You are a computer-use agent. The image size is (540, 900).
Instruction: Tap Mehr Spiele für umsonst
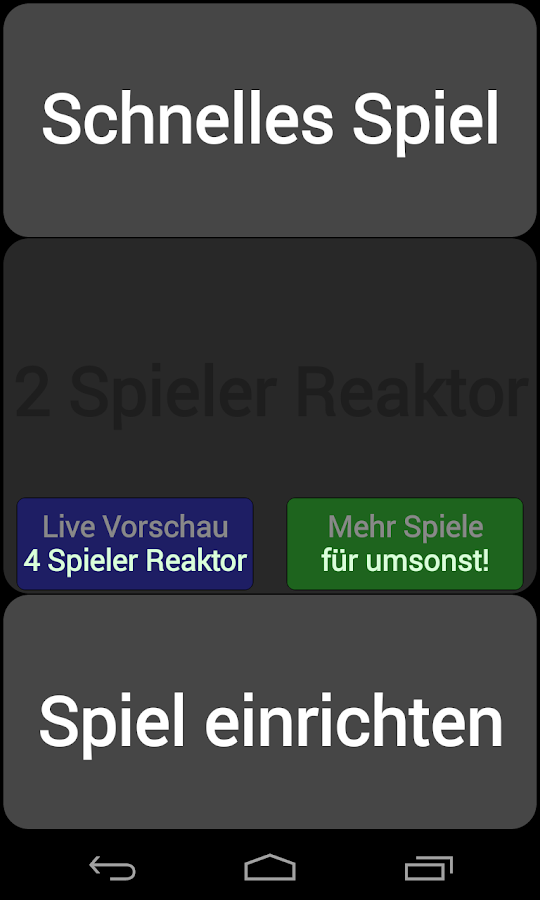405,544
